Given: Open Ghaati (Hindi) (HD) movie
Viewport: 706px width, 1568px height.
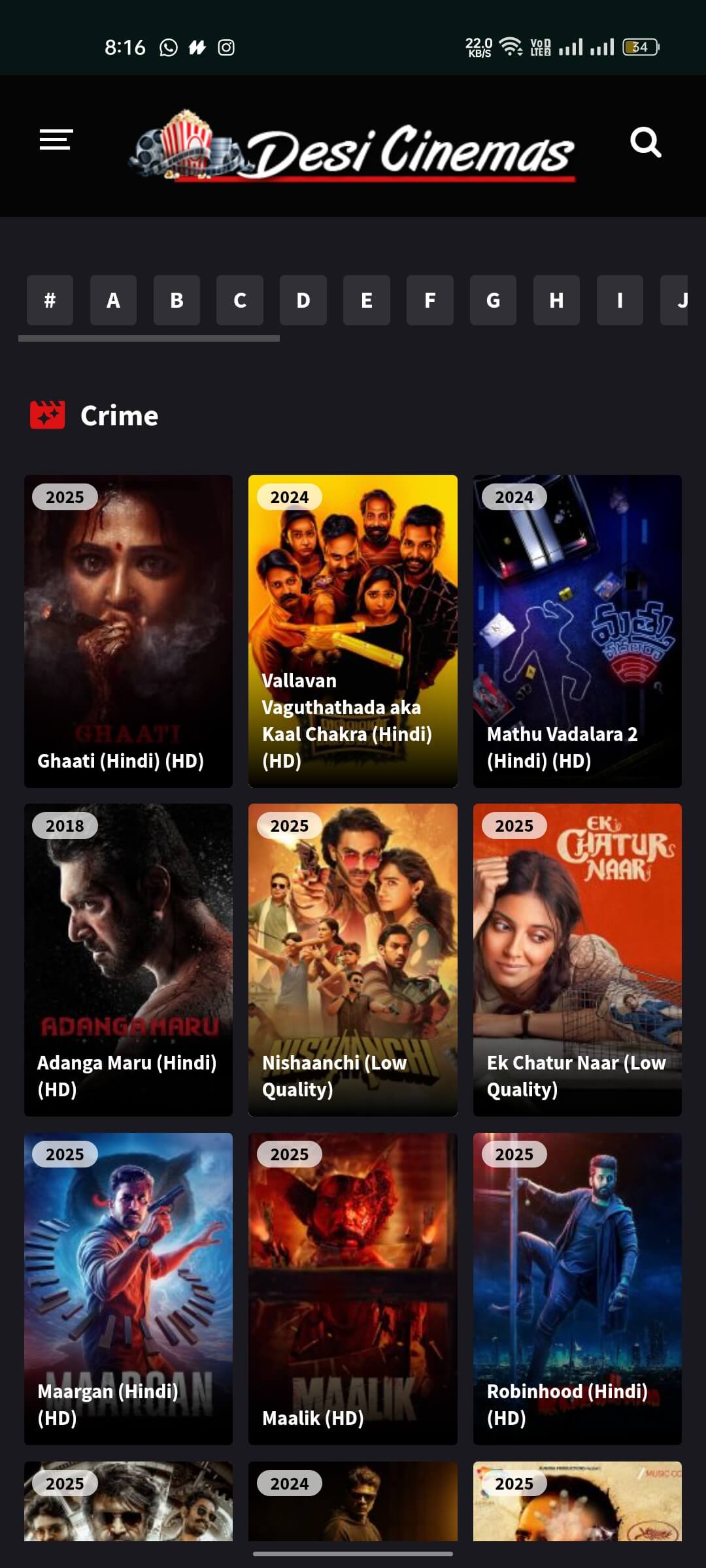Looking at the screenshot, I should pyautogui.click(x=128, y=630).
